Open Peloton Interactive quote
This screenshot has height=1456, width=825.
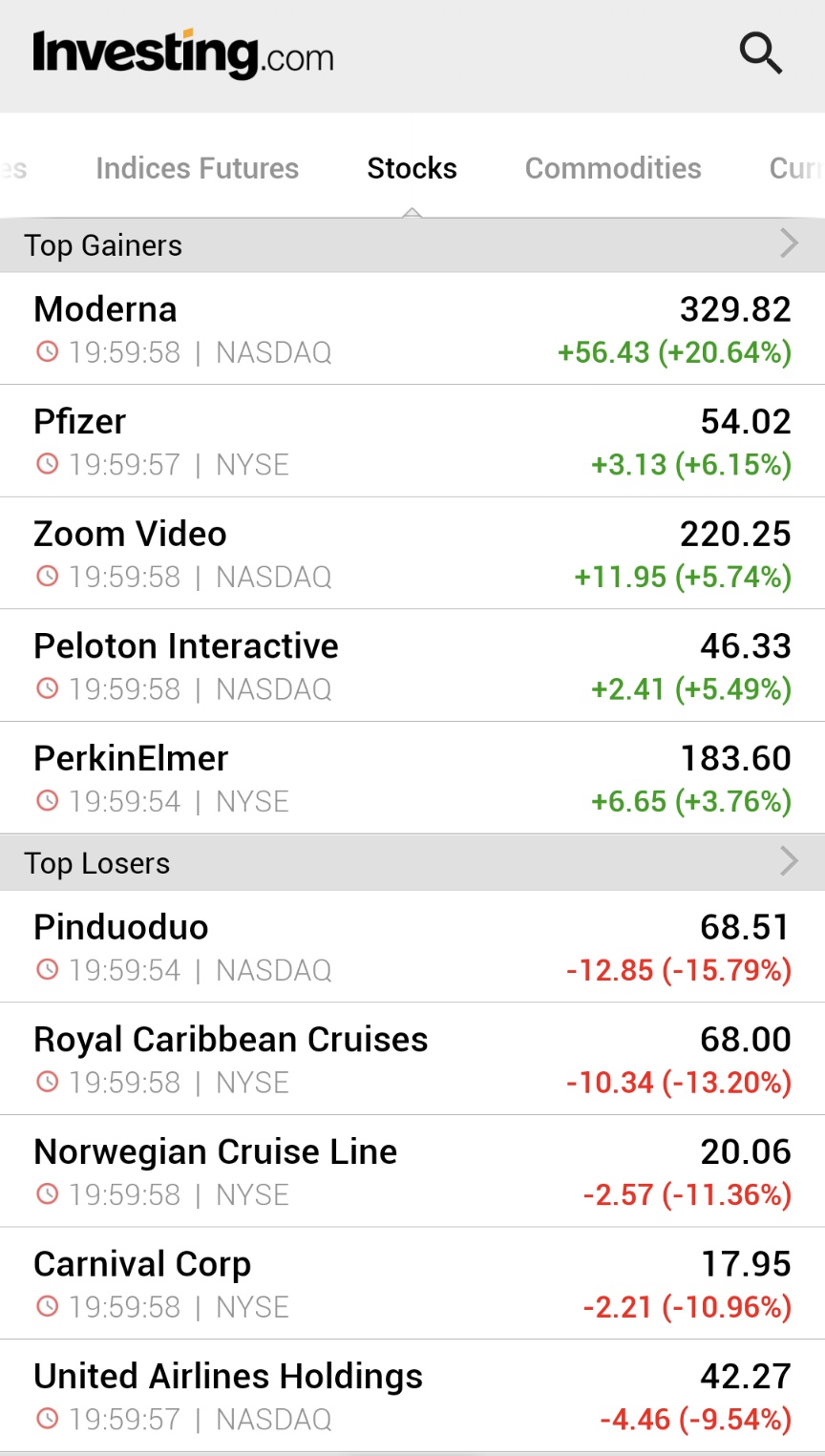click(x=412, y=665)
